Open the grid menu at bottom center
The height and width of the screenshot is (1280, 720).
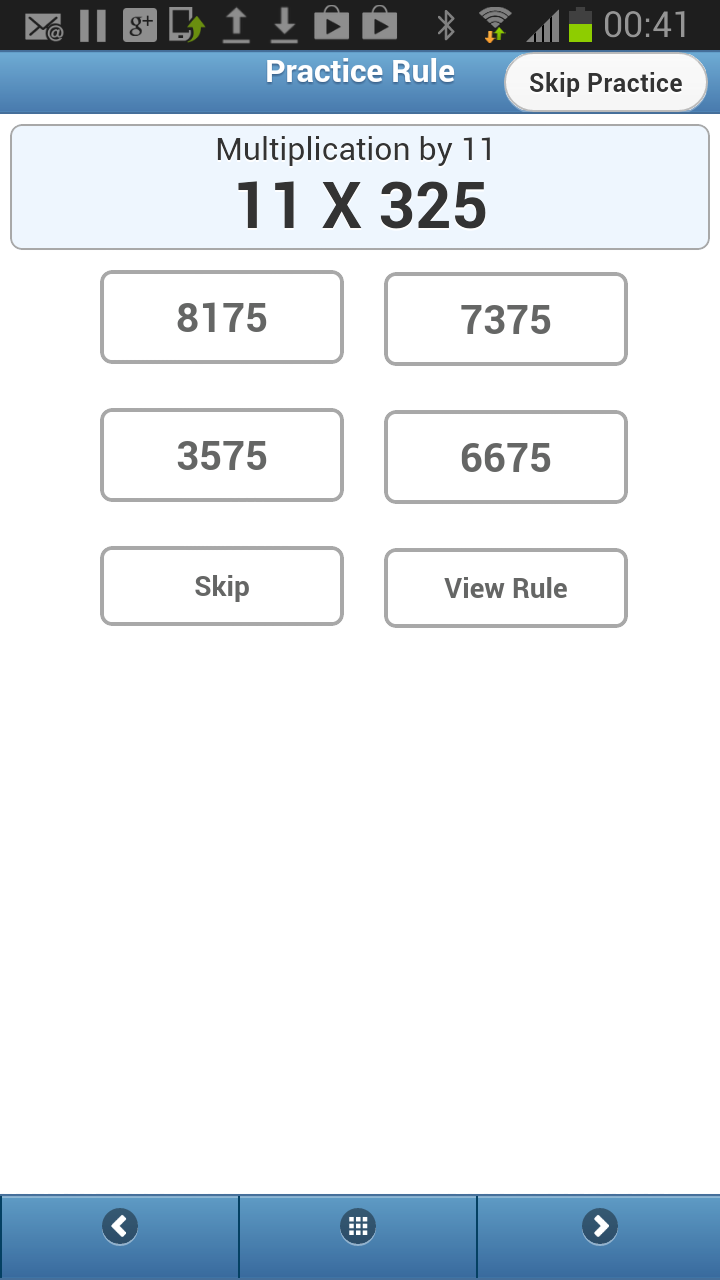(x=358, y=1225)
